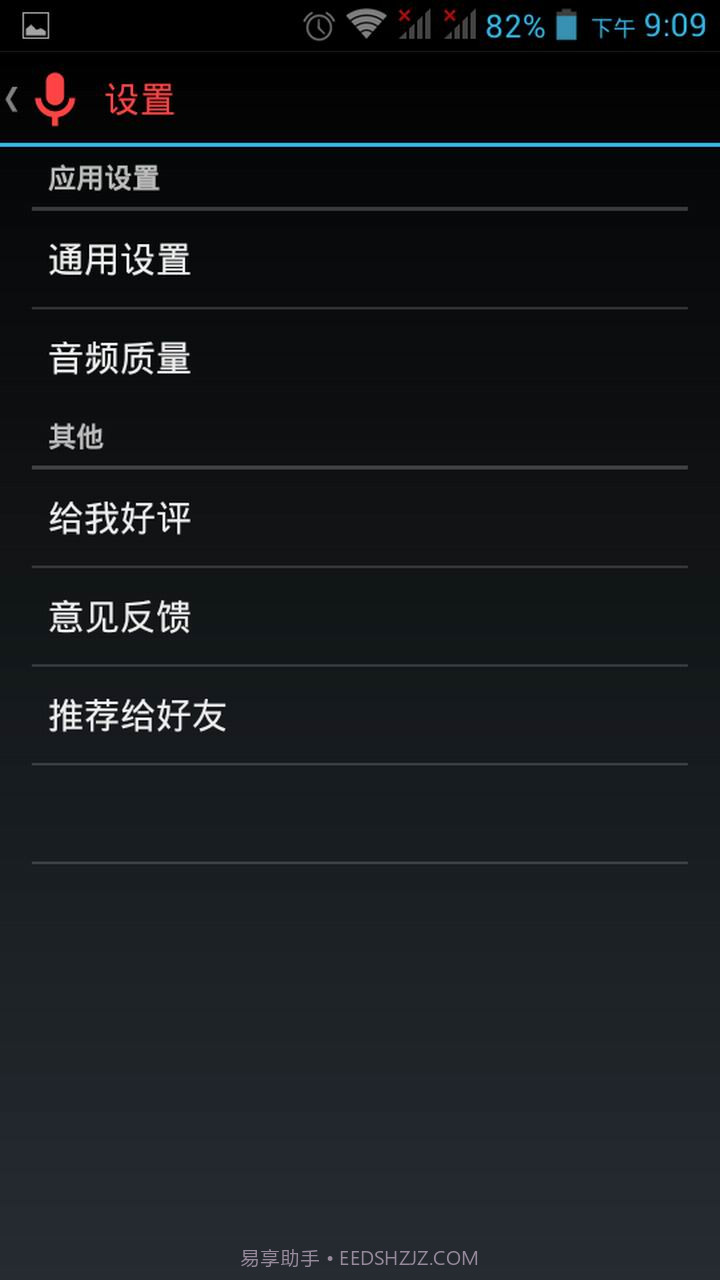Tap the blue divider line below the title bar
Image resolution: width=720 pixels, height=1280 pixels.
click(x=360, y=145)
